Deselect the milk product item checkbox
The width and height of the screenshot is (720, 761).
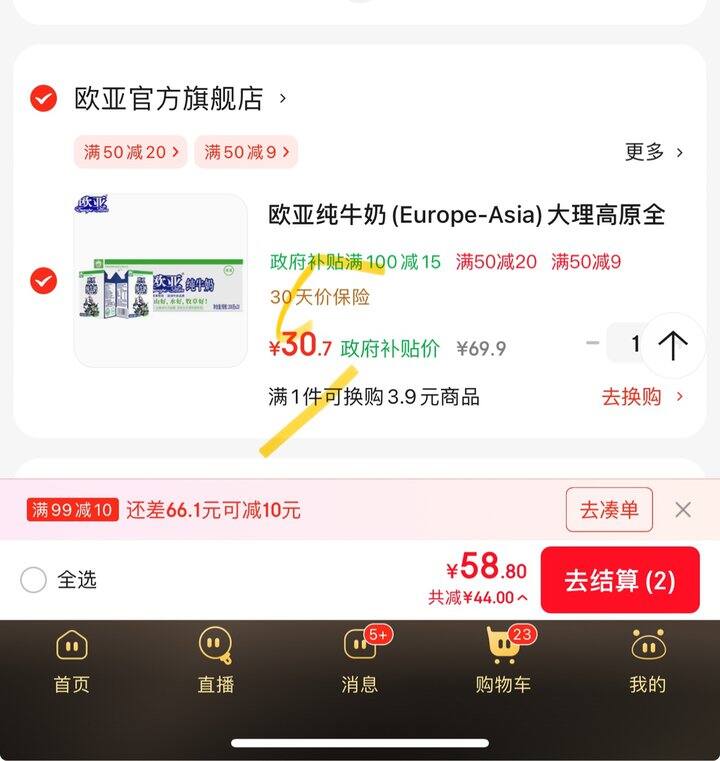click(41, 283)
